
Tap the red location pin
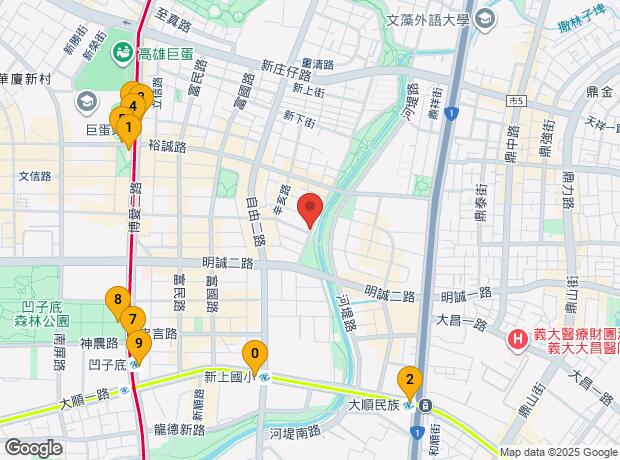tap(311, 210)
